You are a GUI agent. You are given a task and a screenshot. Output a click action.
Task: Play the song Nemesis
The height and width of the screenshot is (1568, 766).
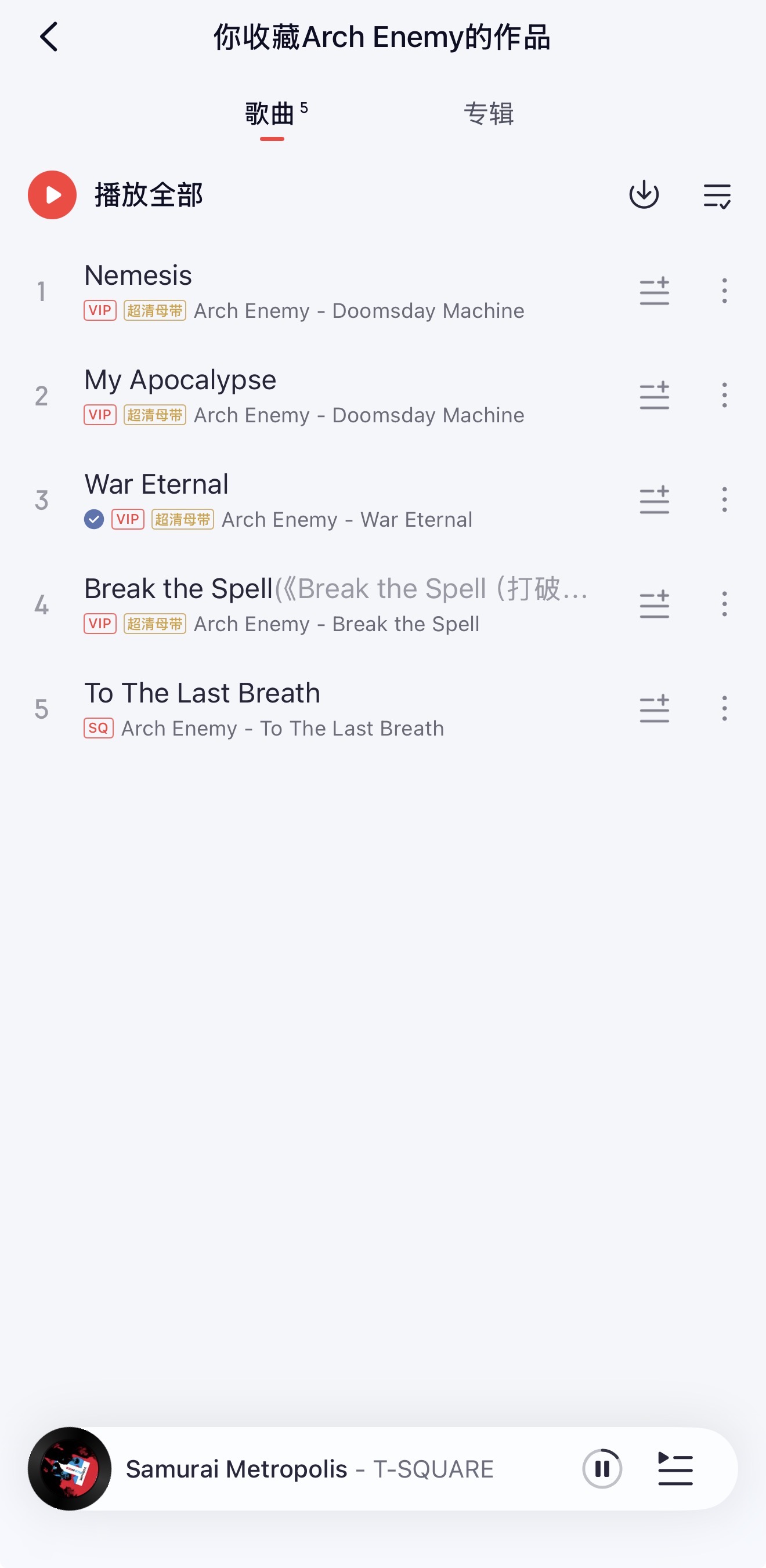pos(305,291)
